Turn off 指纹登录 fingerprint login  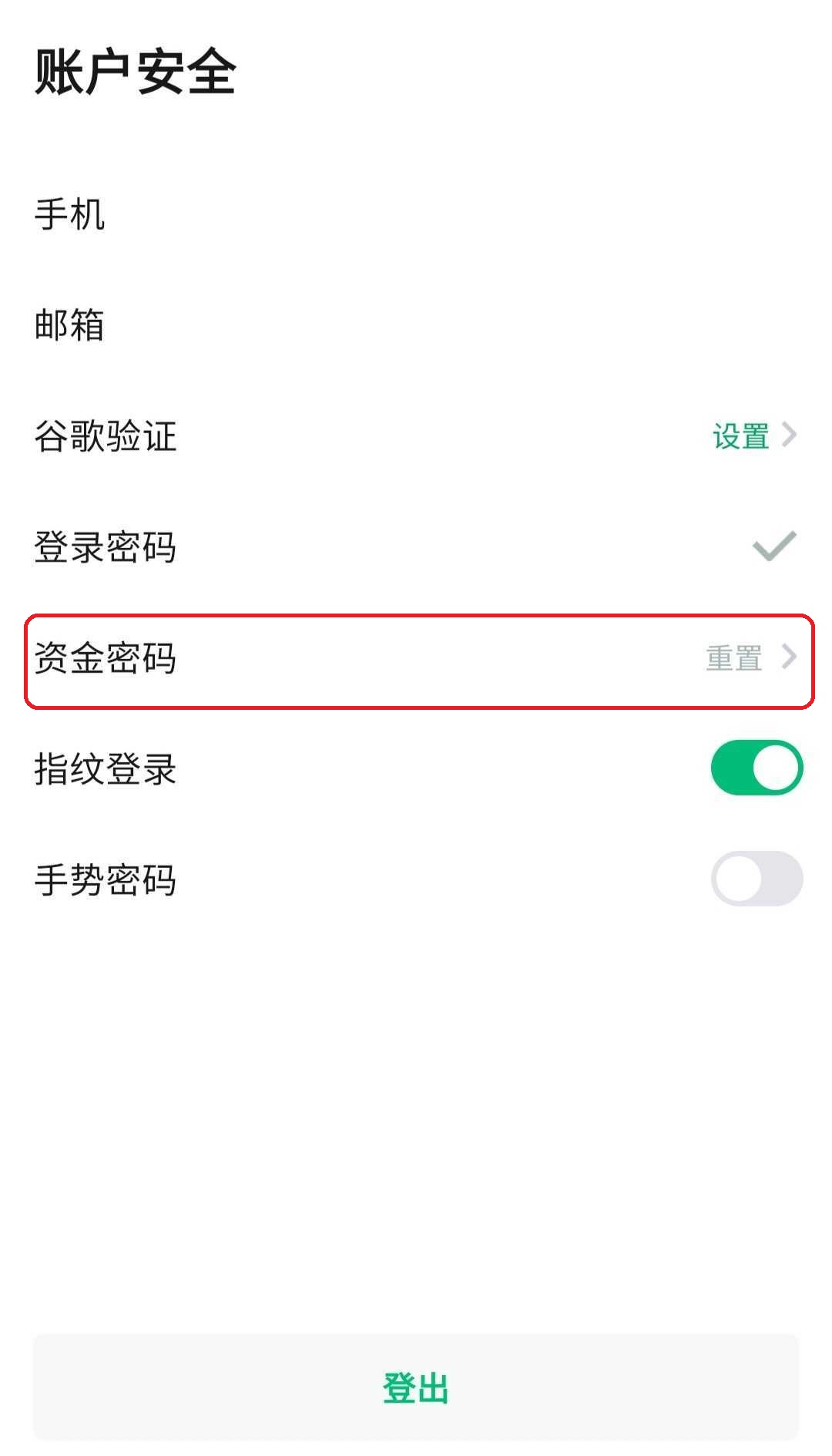[757, 768]
